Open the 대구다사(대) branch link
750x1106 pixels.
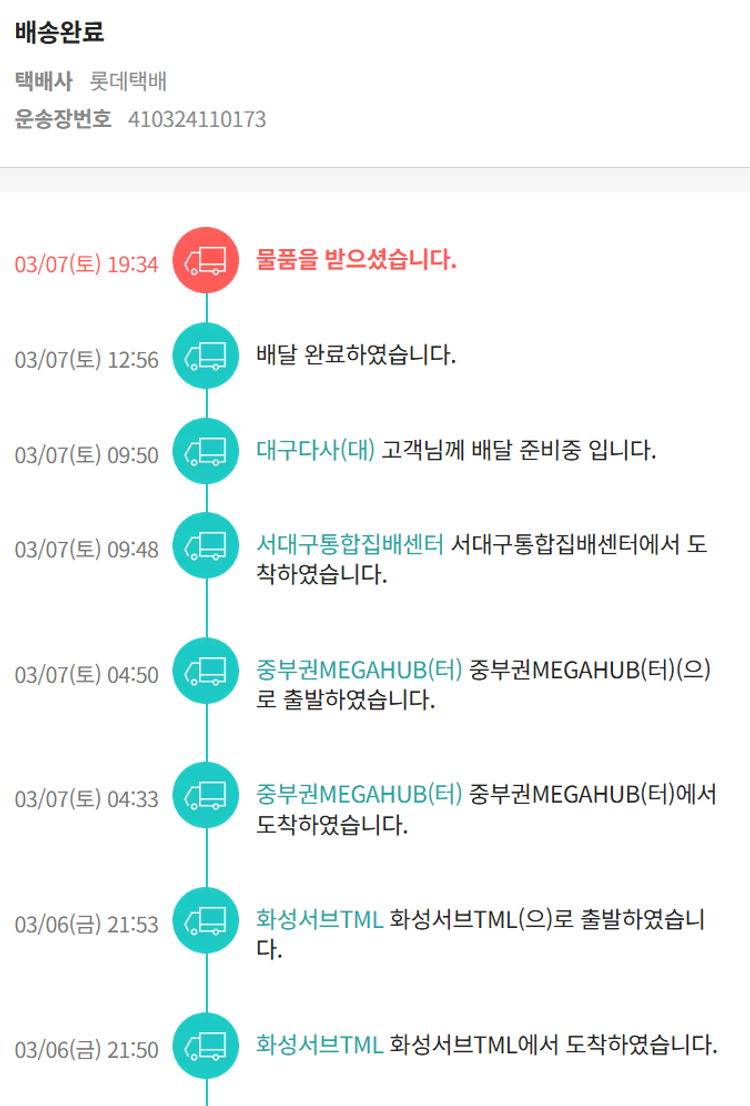point(315,449)
